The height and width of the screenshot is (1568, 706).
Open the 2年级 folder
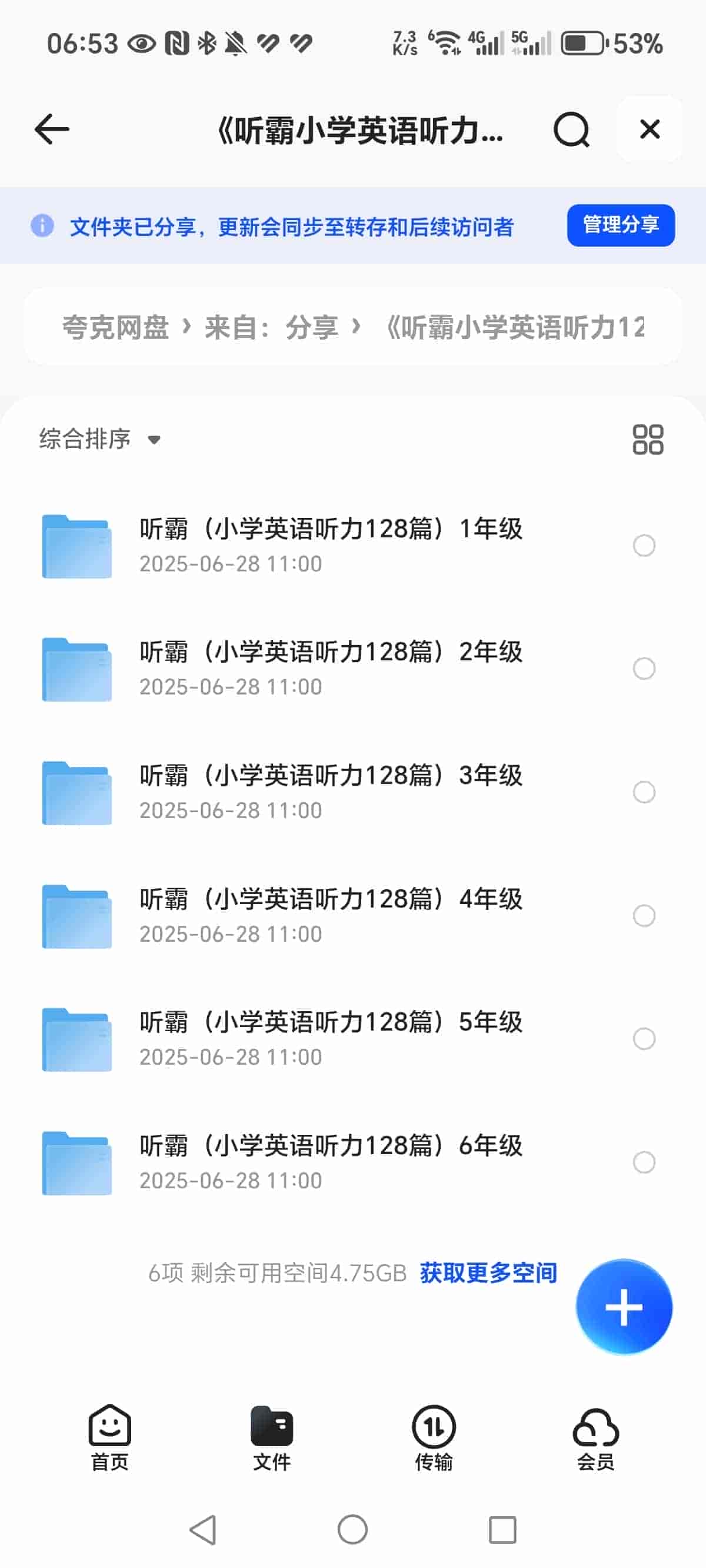(x=331, y=667)
